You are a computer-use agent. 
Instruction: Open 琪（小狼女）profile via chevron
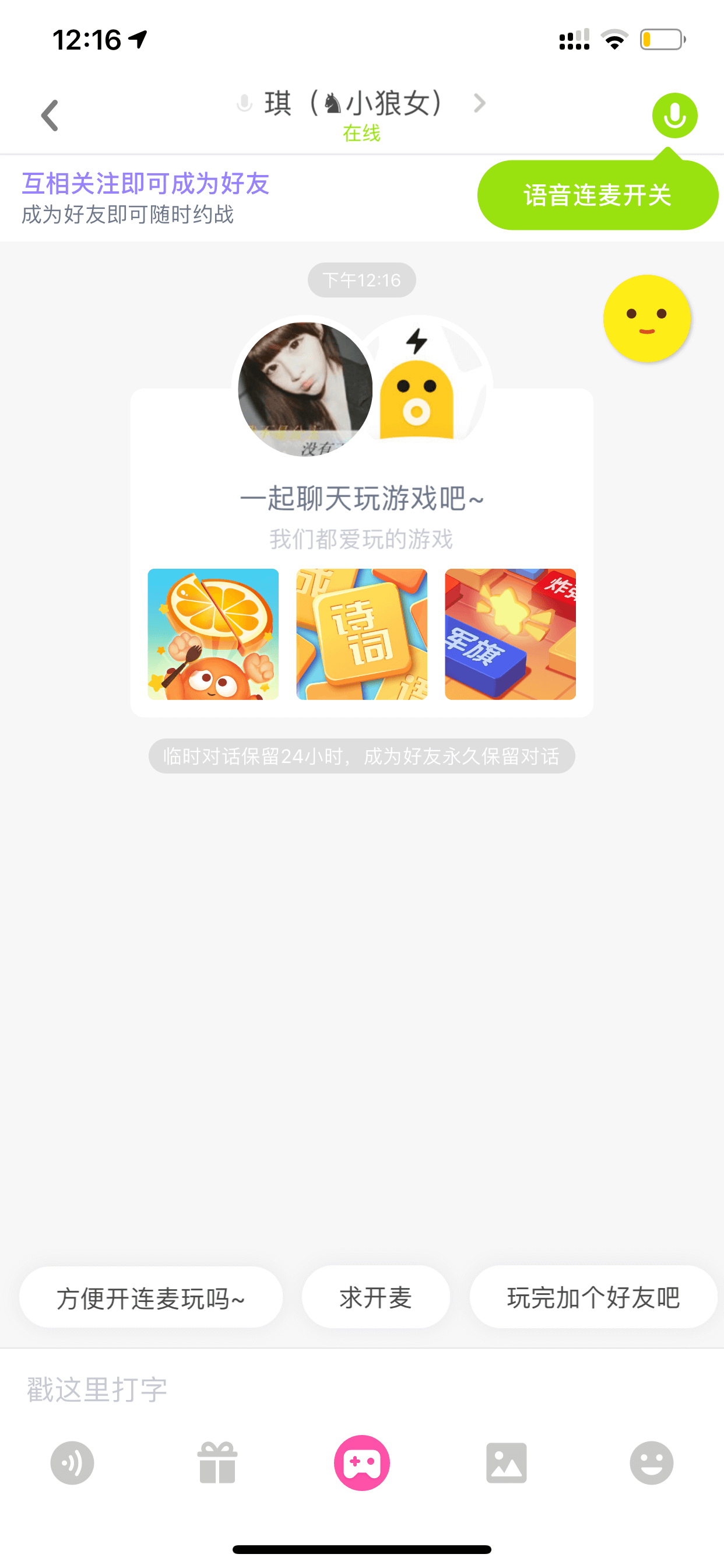tap(479, 103)
